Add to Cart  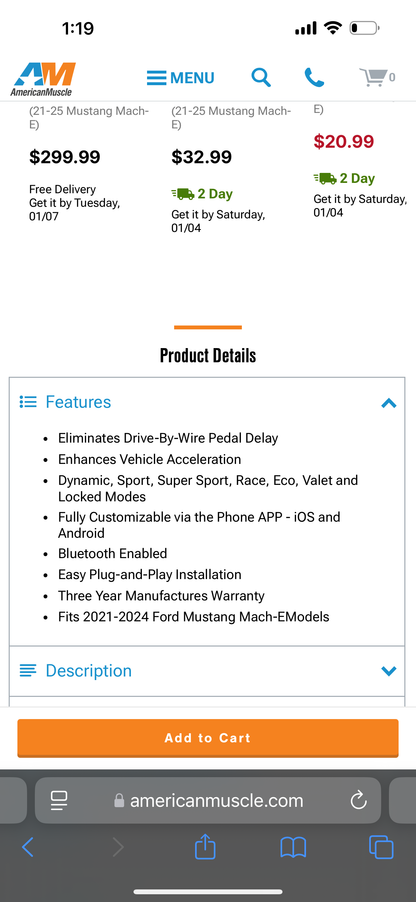click(208, 738)
